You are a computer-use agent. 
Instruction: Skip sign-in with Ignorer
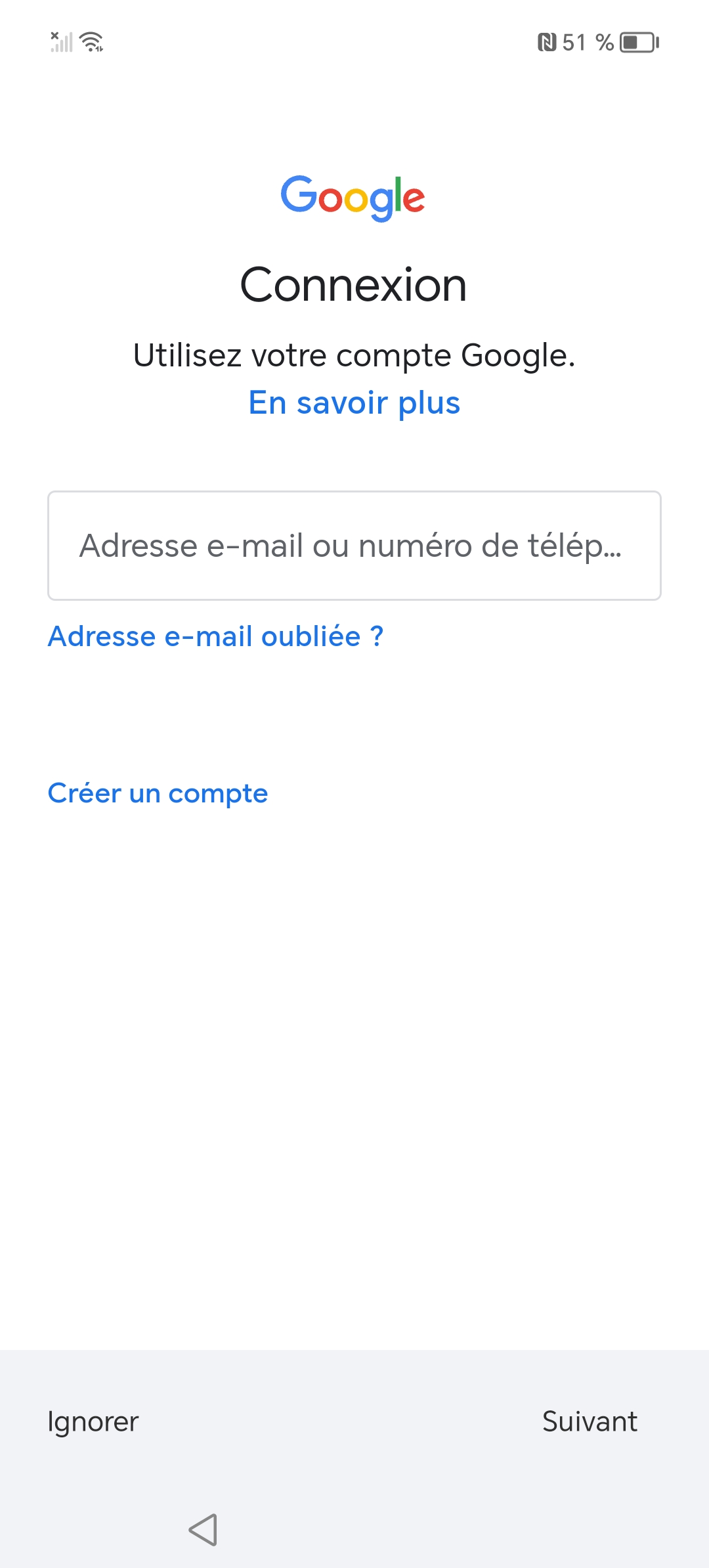pyautogui.click(x=93, y=1422)
